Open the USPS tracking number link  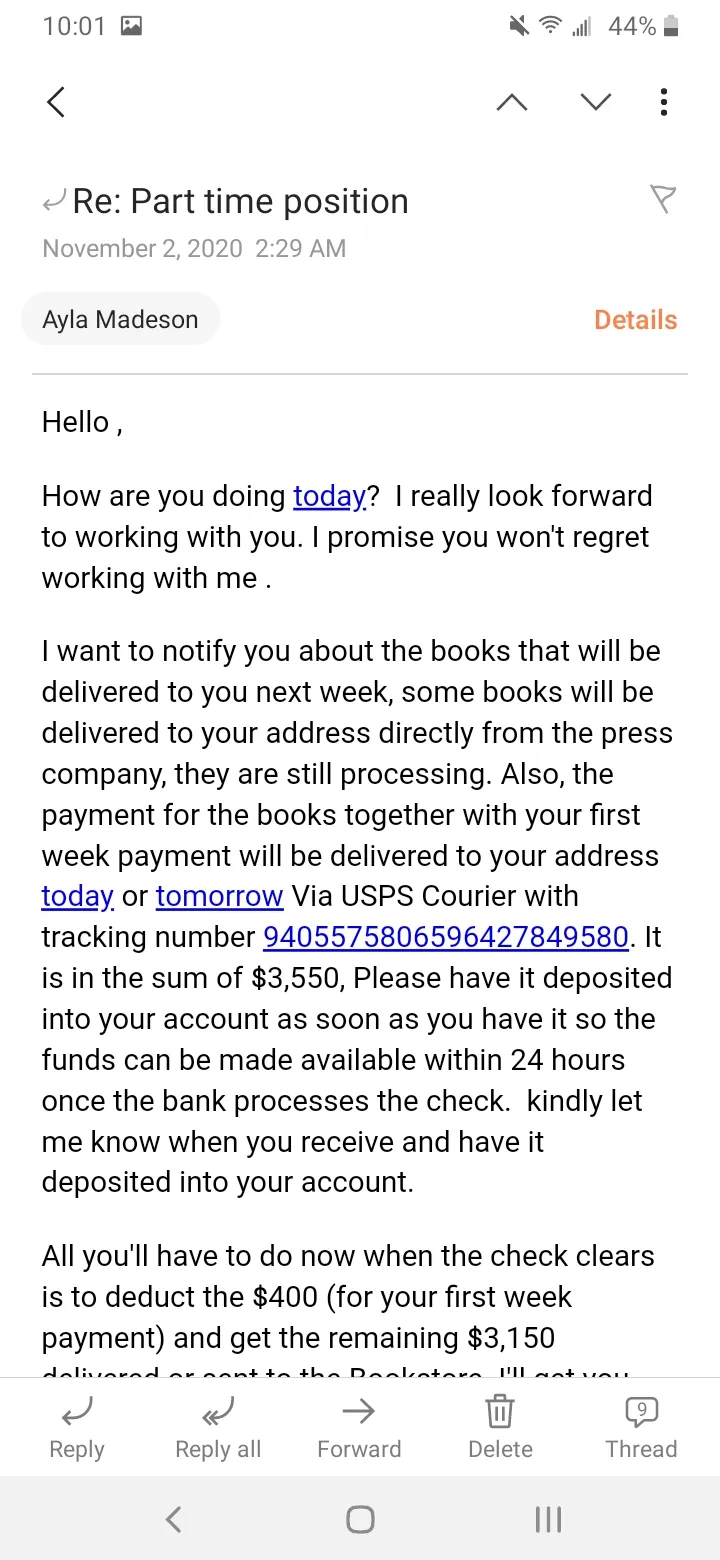pyautogui.click(x=446, y=937)
